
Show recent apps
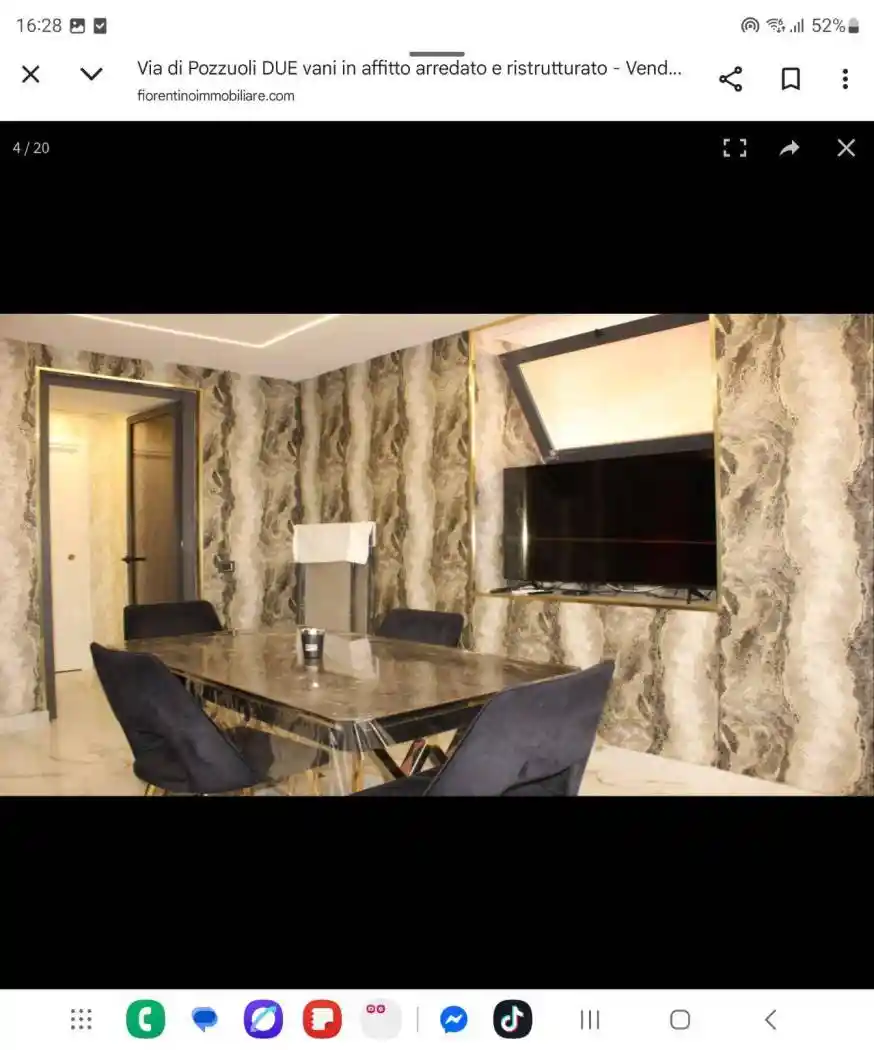590,1019
